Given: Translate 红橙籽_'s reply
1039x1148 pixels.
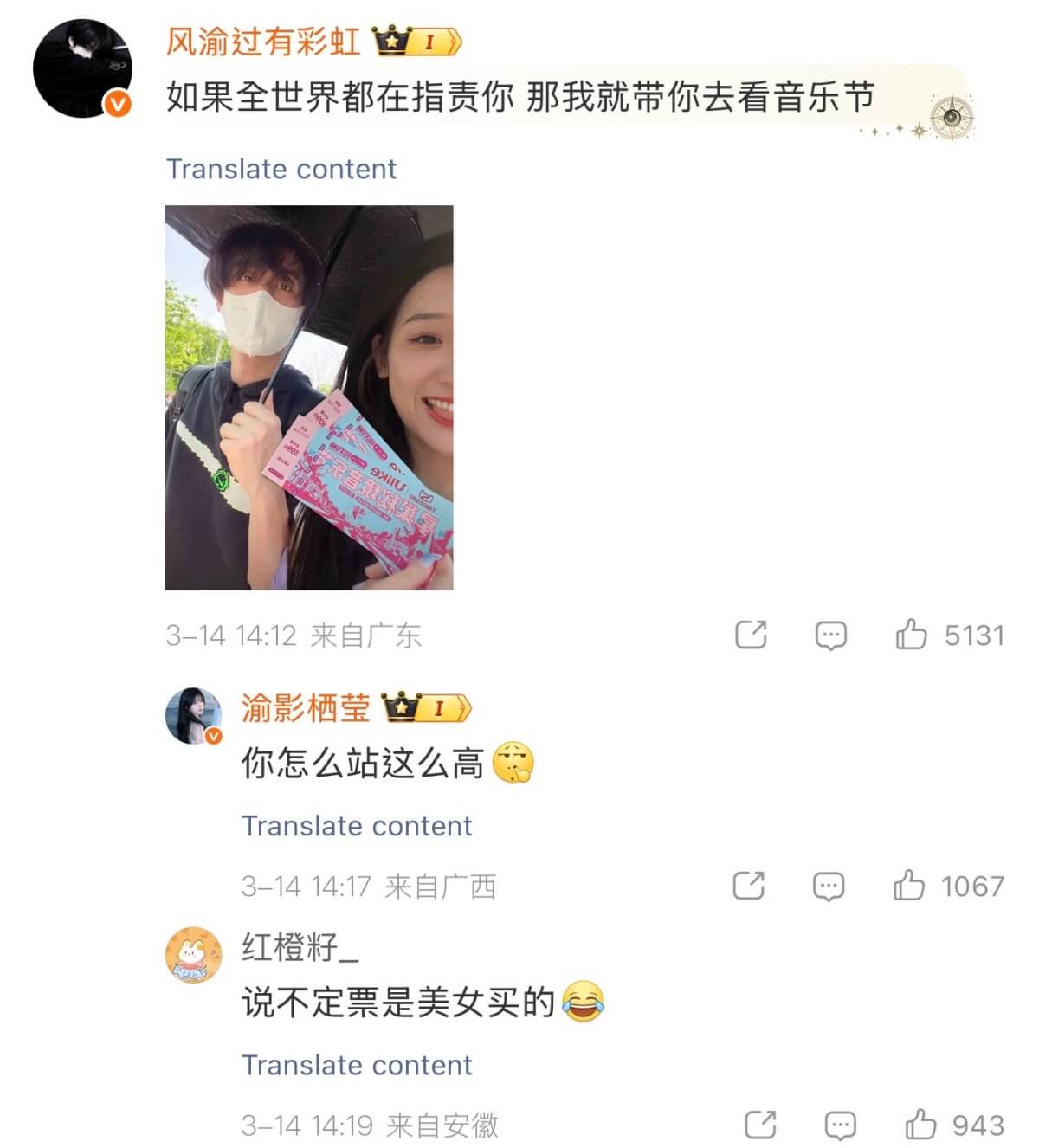Looking at the screenshot, I should click(357, 1065).
